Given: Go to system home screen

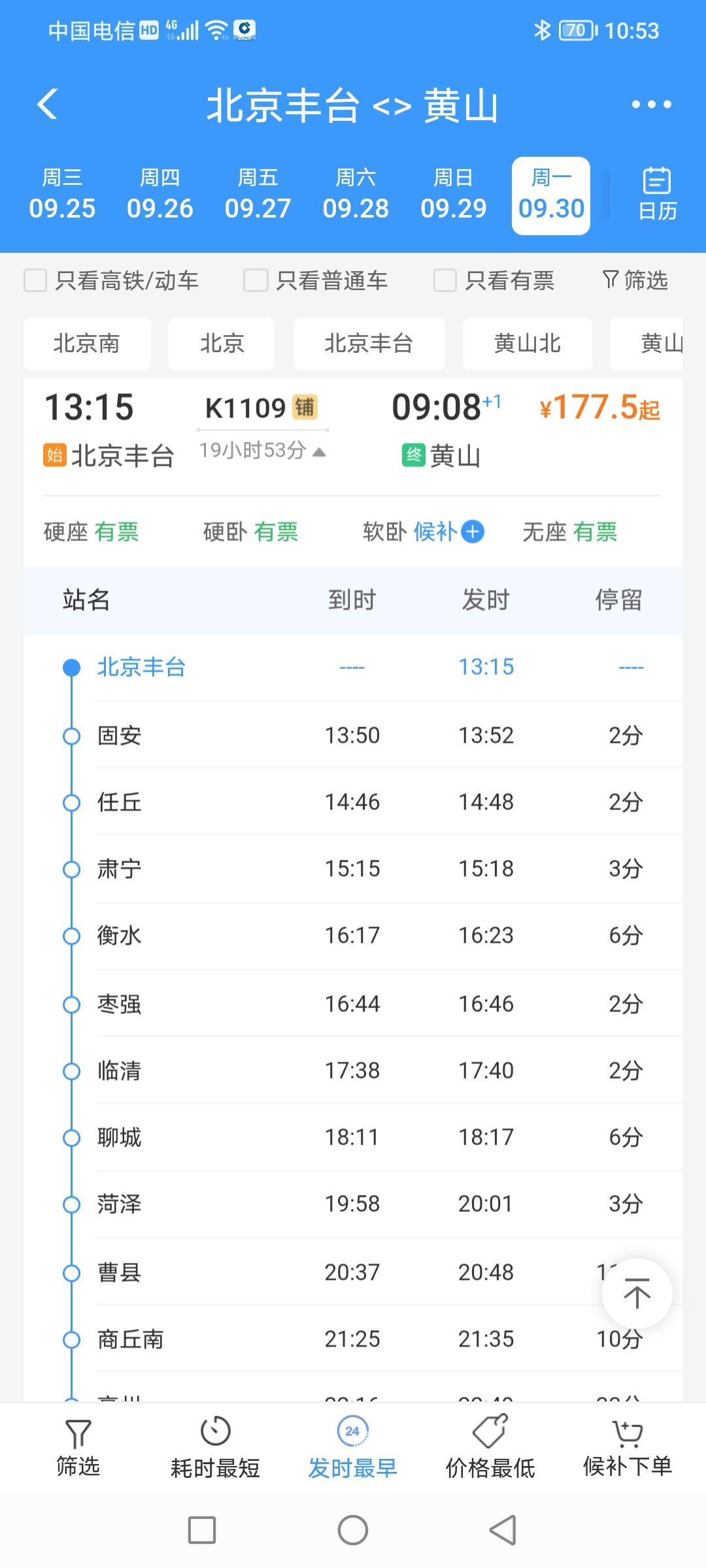Looking at the screenshot, I should tap(353, 1530).
